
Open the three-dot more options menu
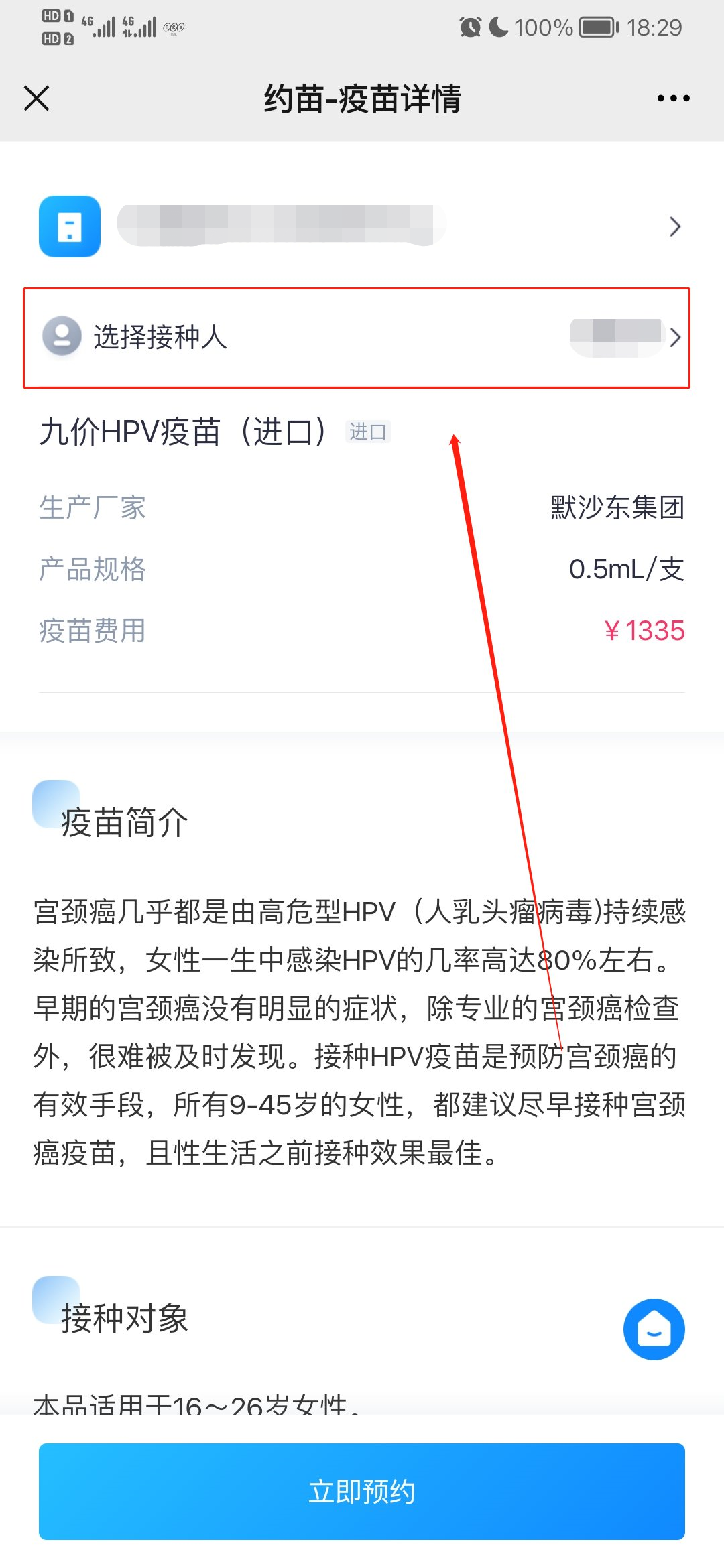pos(673,99)
